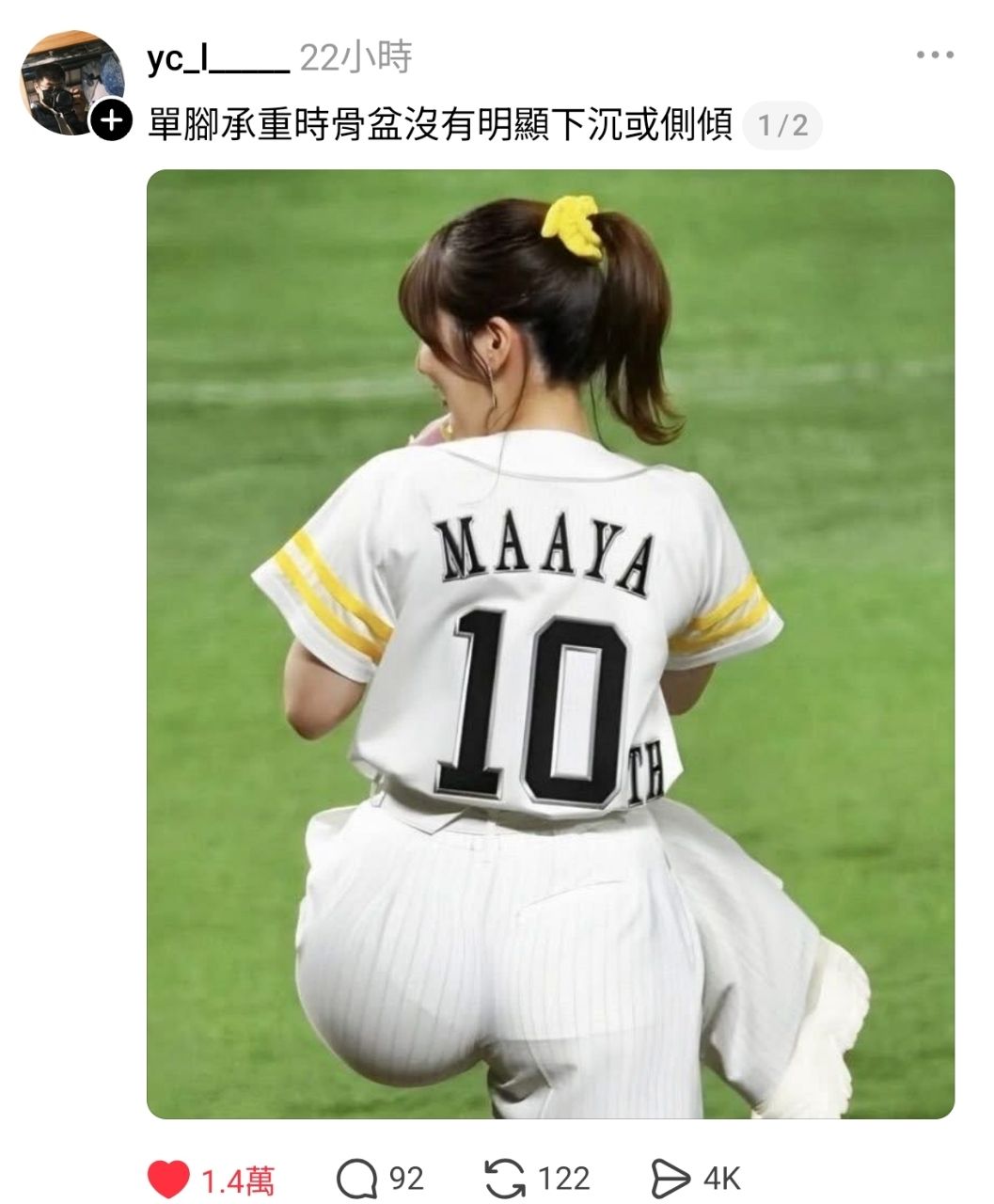Viewport: 994px width, 1204px height.
Task: Repost this thread via the repost icon
Action: (505, 1179)
